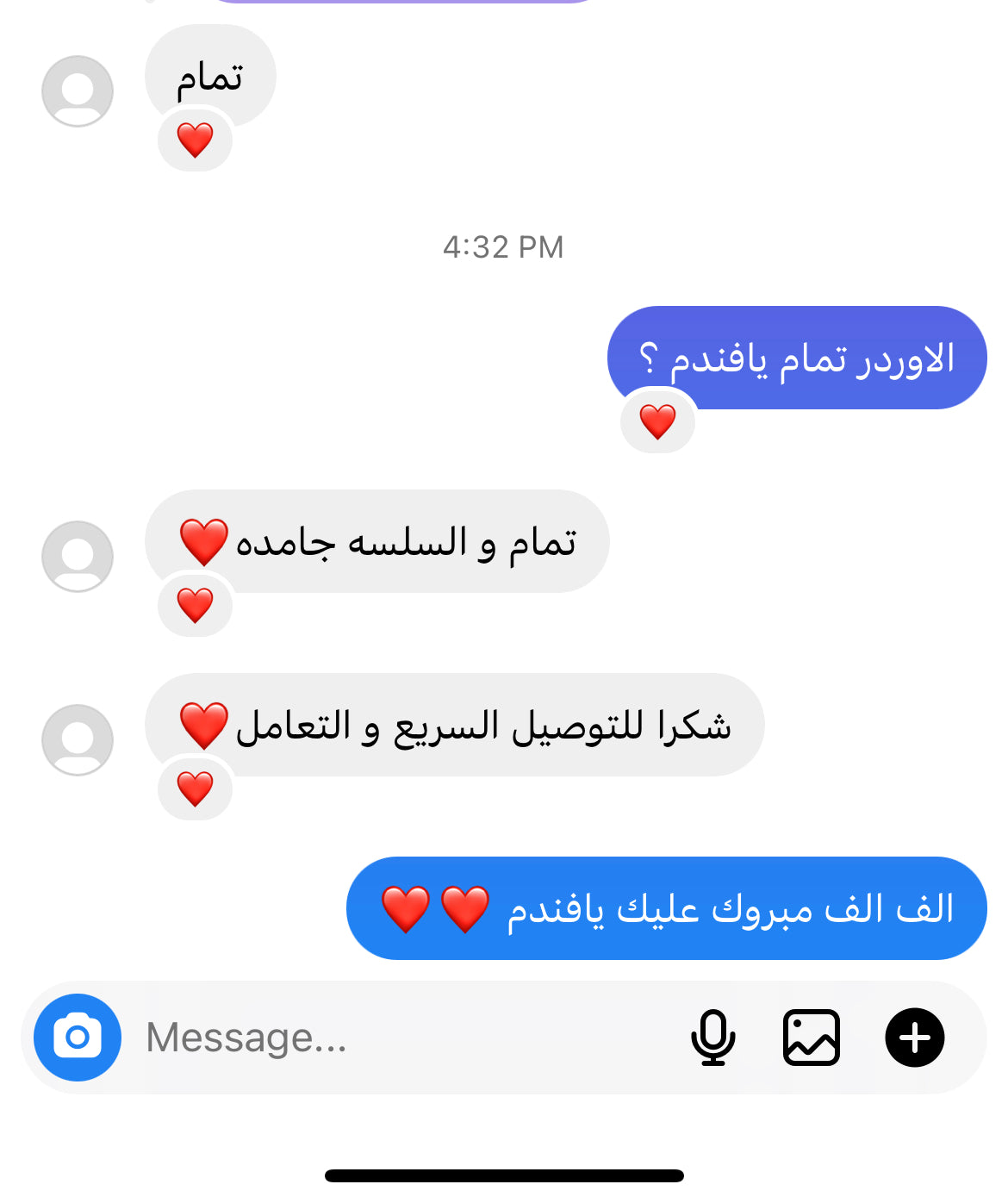View the heart reaction under تمام و السلسله جامده
The width and height of the screenshot is (1008, 1203).
195,605
